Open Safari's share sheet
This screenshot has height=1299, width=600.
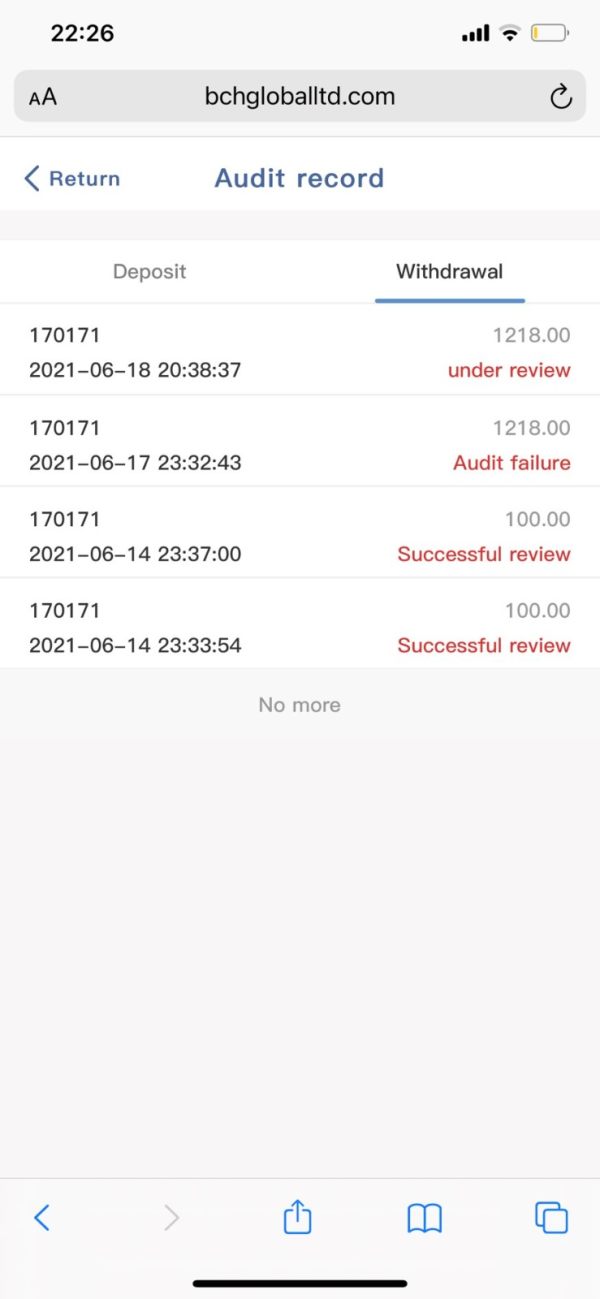(x=298, y=1216)
